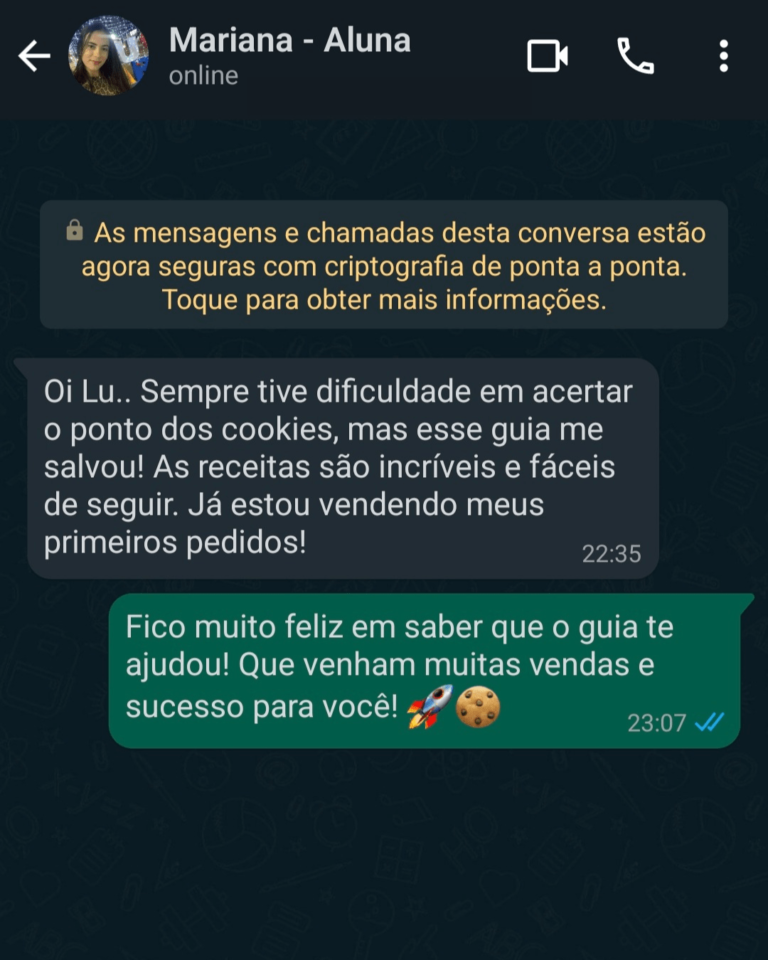The image size is (768, 960).
Task: Tap the online status text
Action: [203, 74]
